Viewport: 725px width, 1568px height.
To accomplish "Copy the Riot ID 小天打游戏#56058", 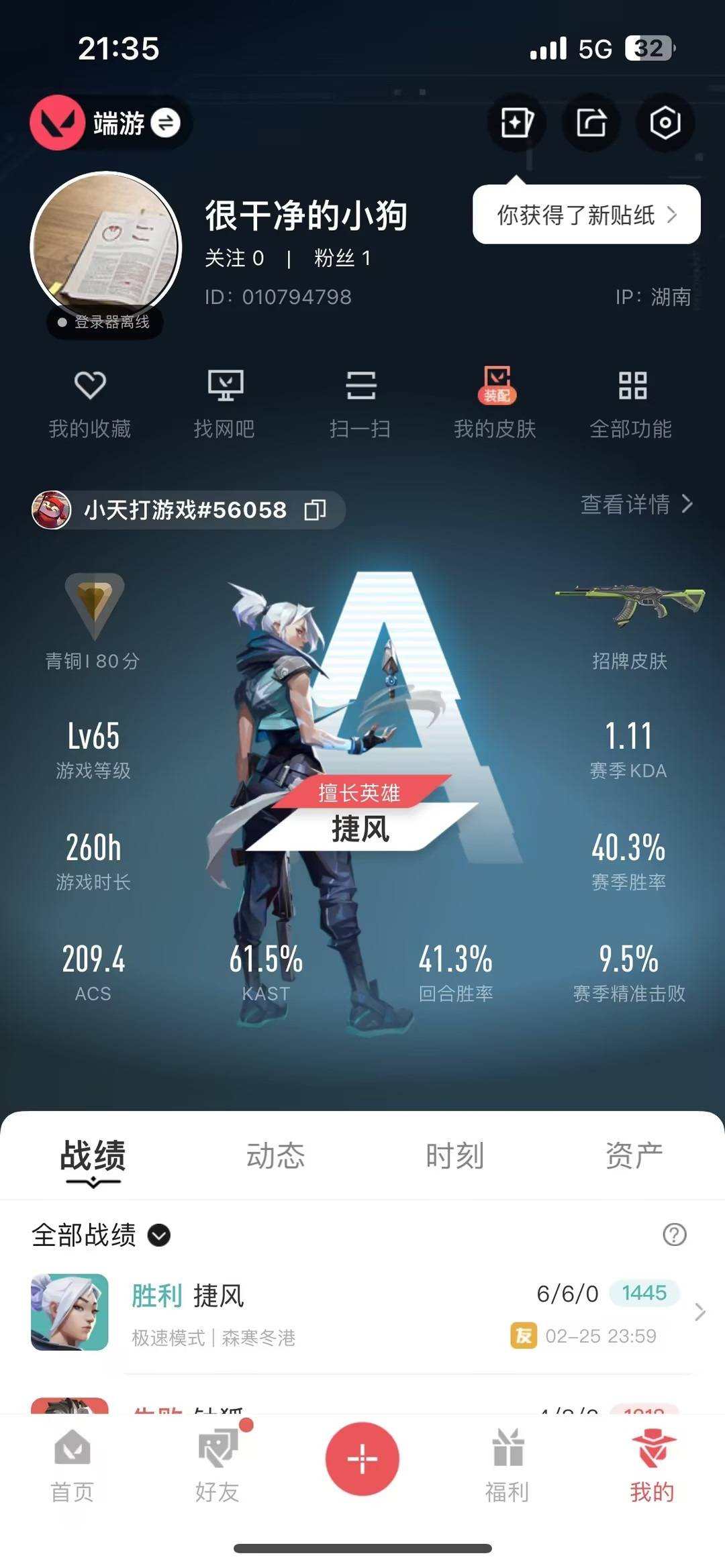I will click(315, 511).
